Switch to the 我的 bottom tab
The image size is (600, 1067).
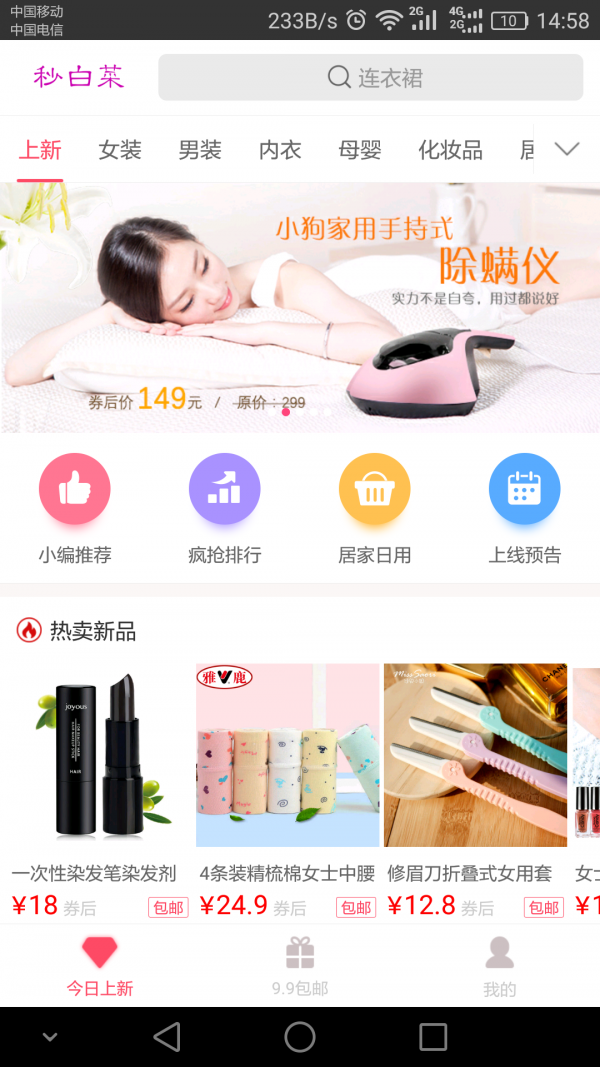[500, 967]
